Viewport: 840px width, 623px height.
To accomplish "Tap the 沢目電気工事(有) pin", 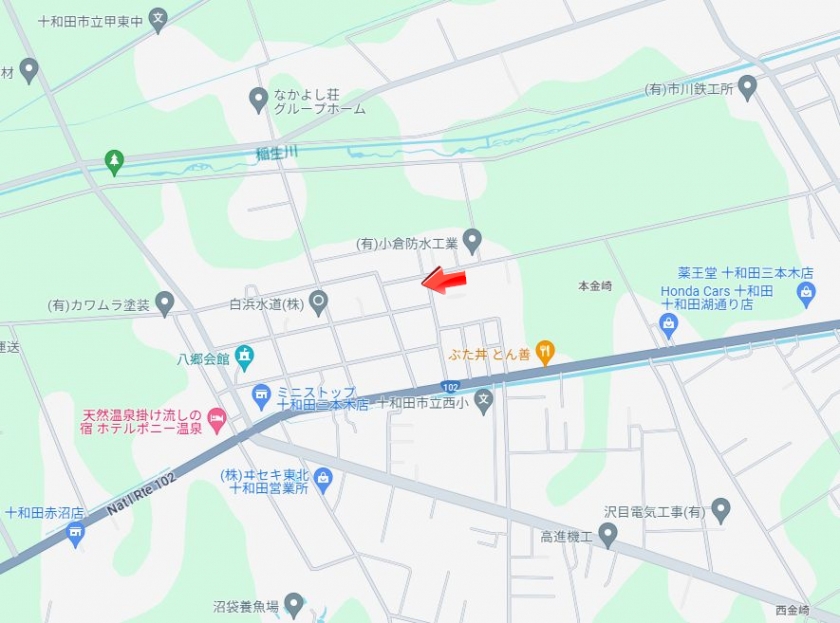I will 720,510.
